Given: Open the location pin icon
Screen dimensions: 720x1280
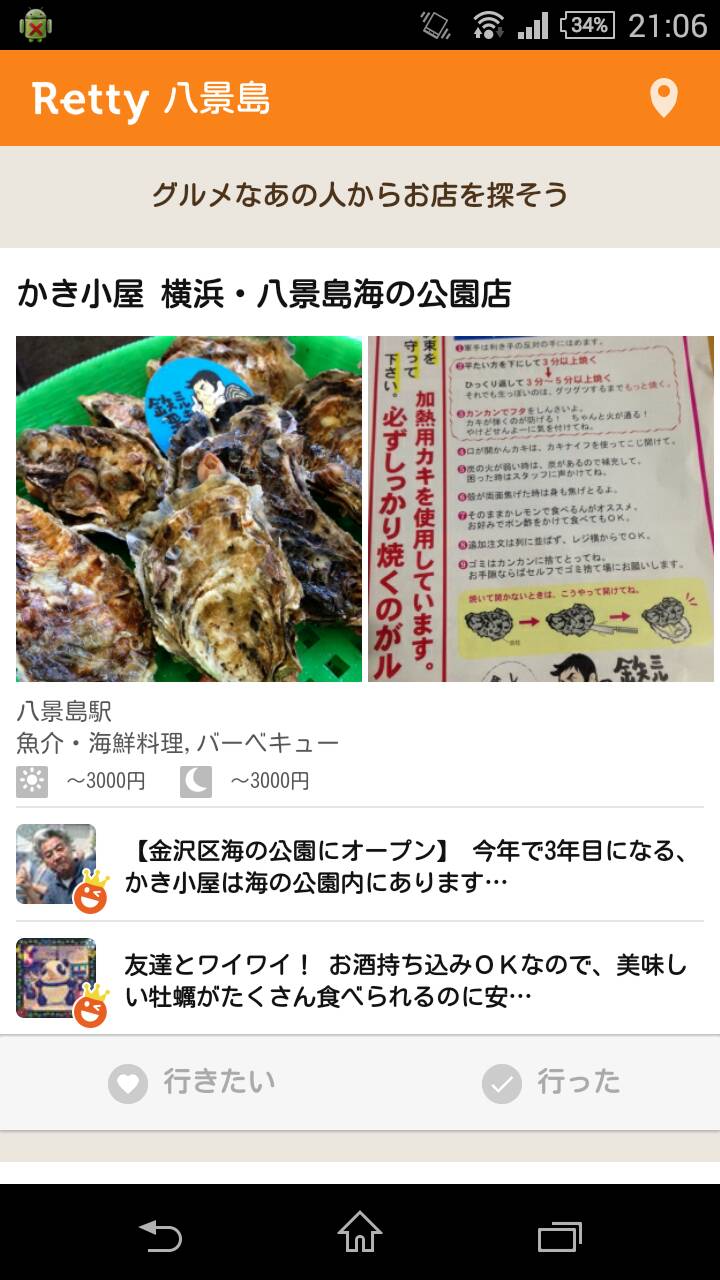Looking at the screenshot, I should [x=663, y=98].
